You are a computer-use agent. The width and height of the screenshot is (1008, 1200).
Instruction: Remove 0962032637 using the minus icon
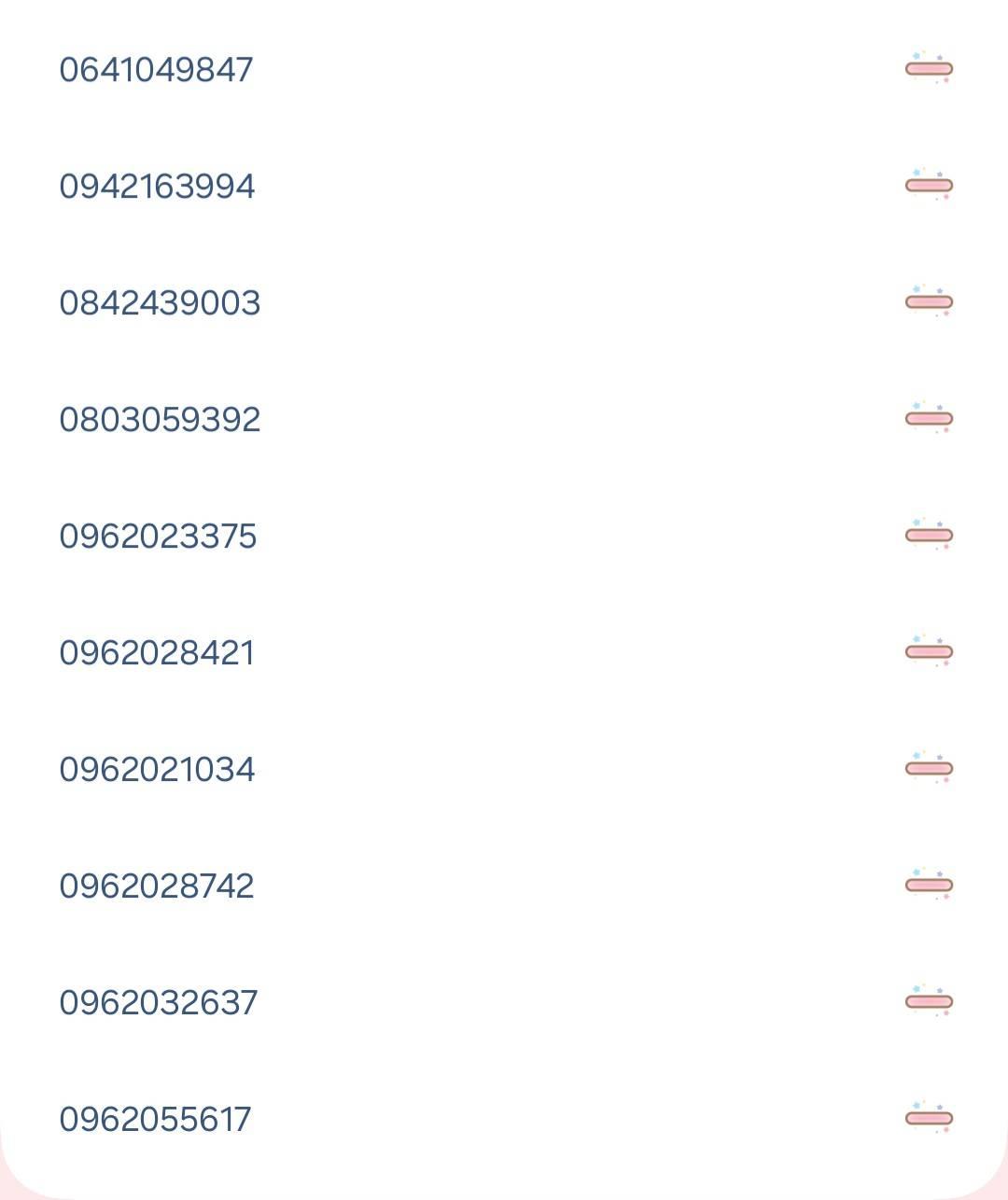[x=929, y=1001]
